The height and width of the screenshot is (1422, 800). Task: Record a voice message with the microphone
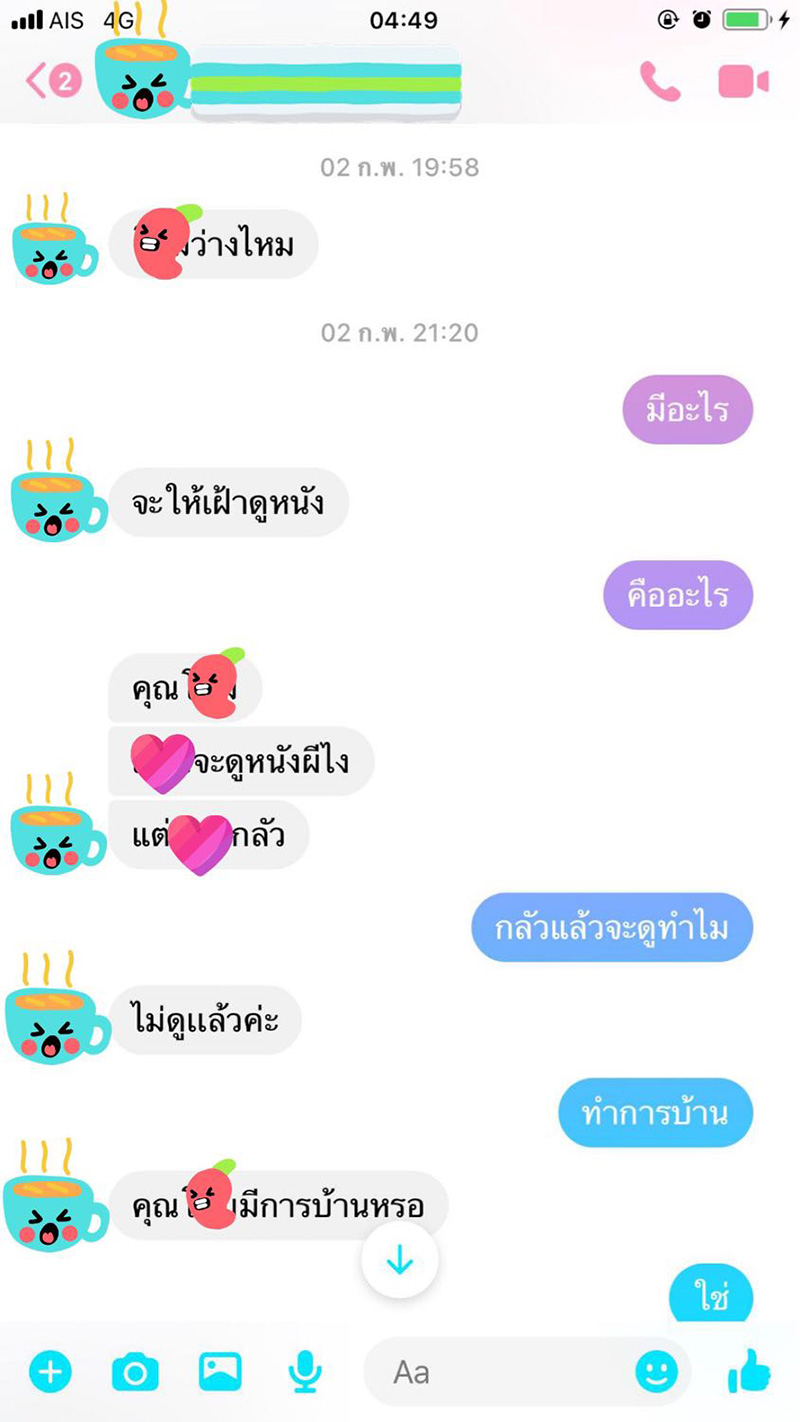(305, 1371)
